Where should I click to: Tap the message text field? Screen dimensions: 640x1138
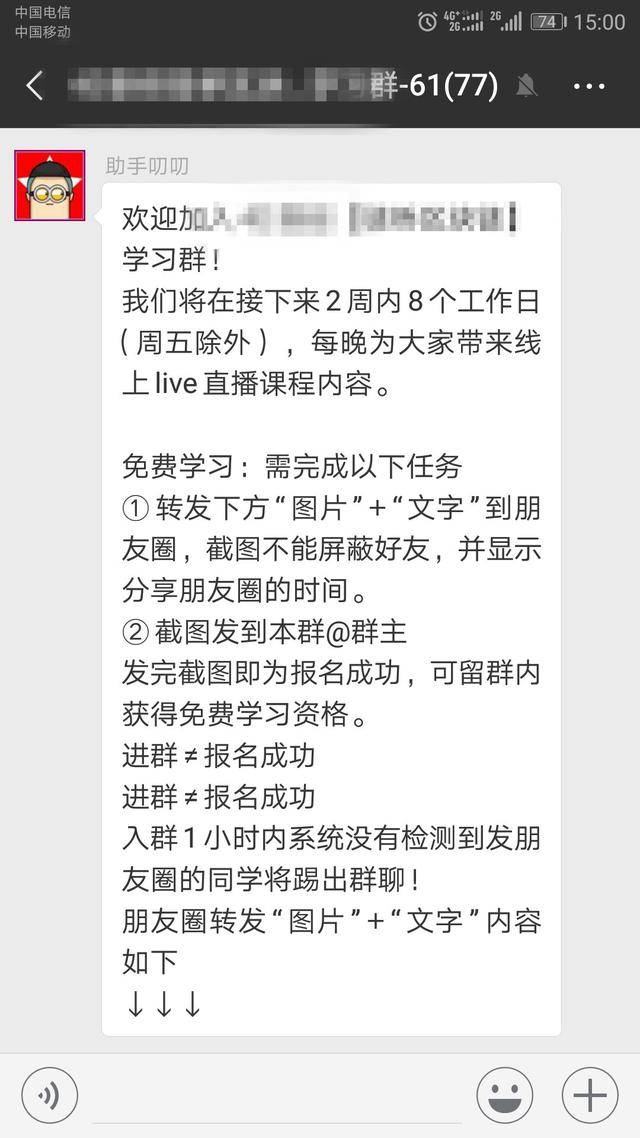276,1098
